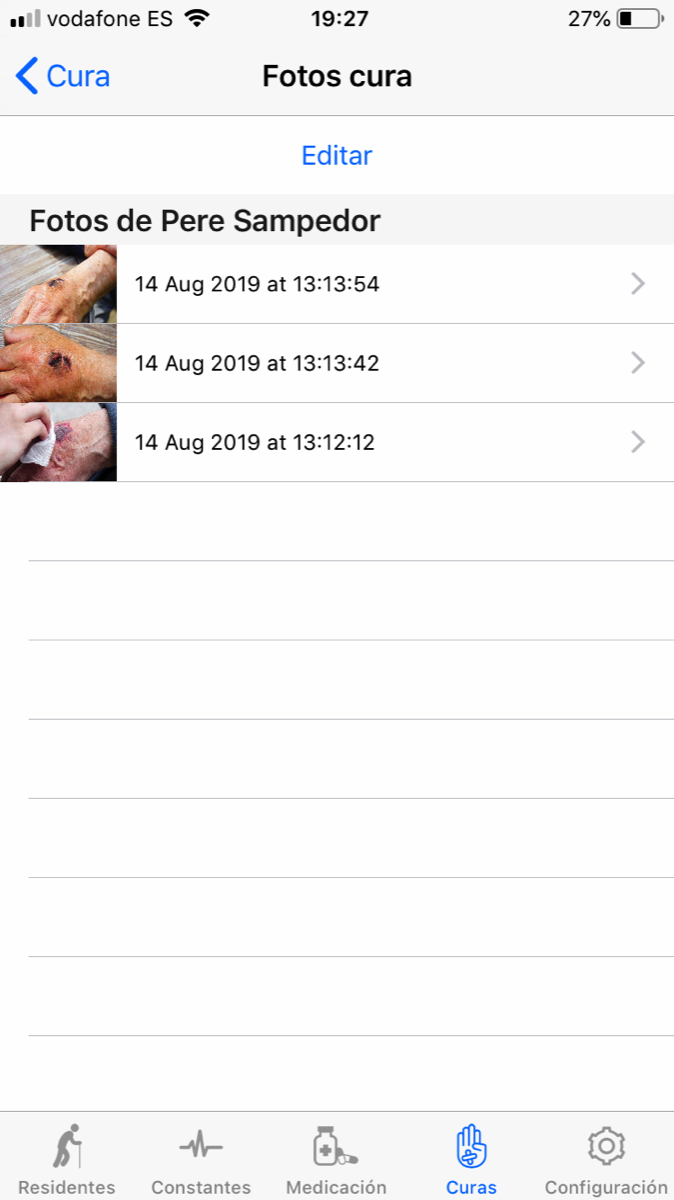
Task: Switch to the Residentes tab
Action: tap(67, 1159)
